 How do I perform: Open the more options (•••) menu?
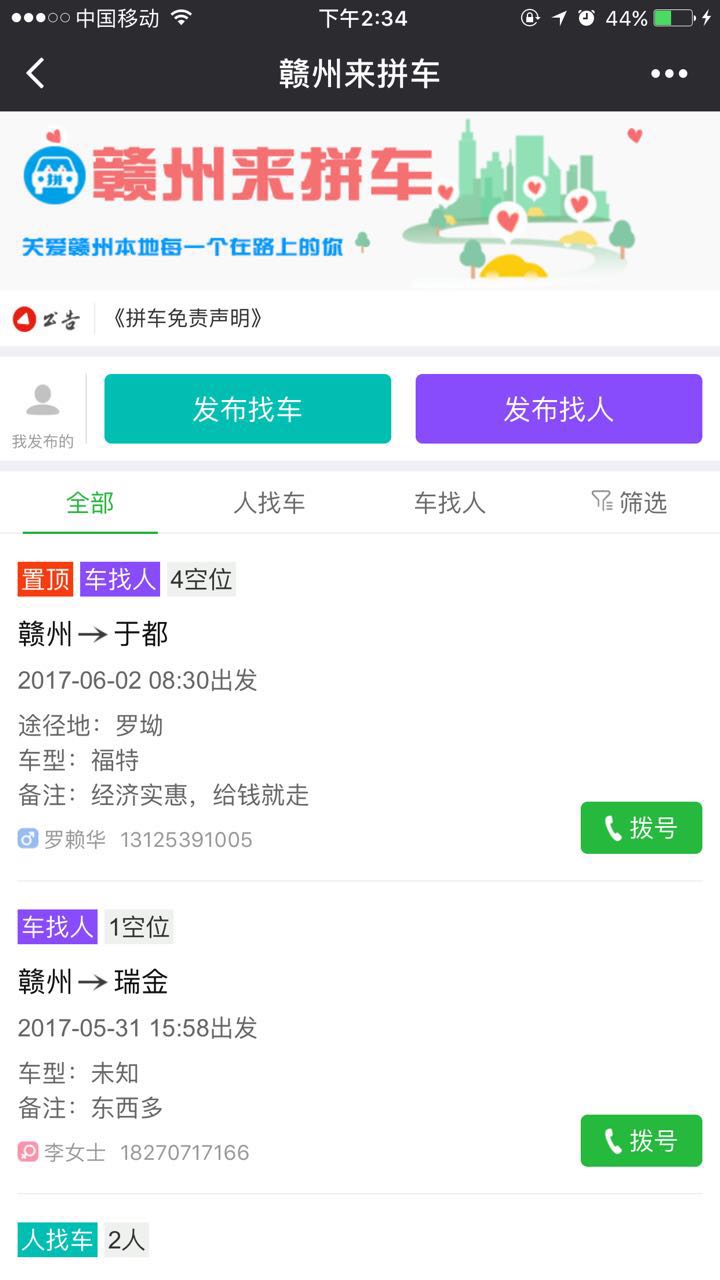pos(669,73)
